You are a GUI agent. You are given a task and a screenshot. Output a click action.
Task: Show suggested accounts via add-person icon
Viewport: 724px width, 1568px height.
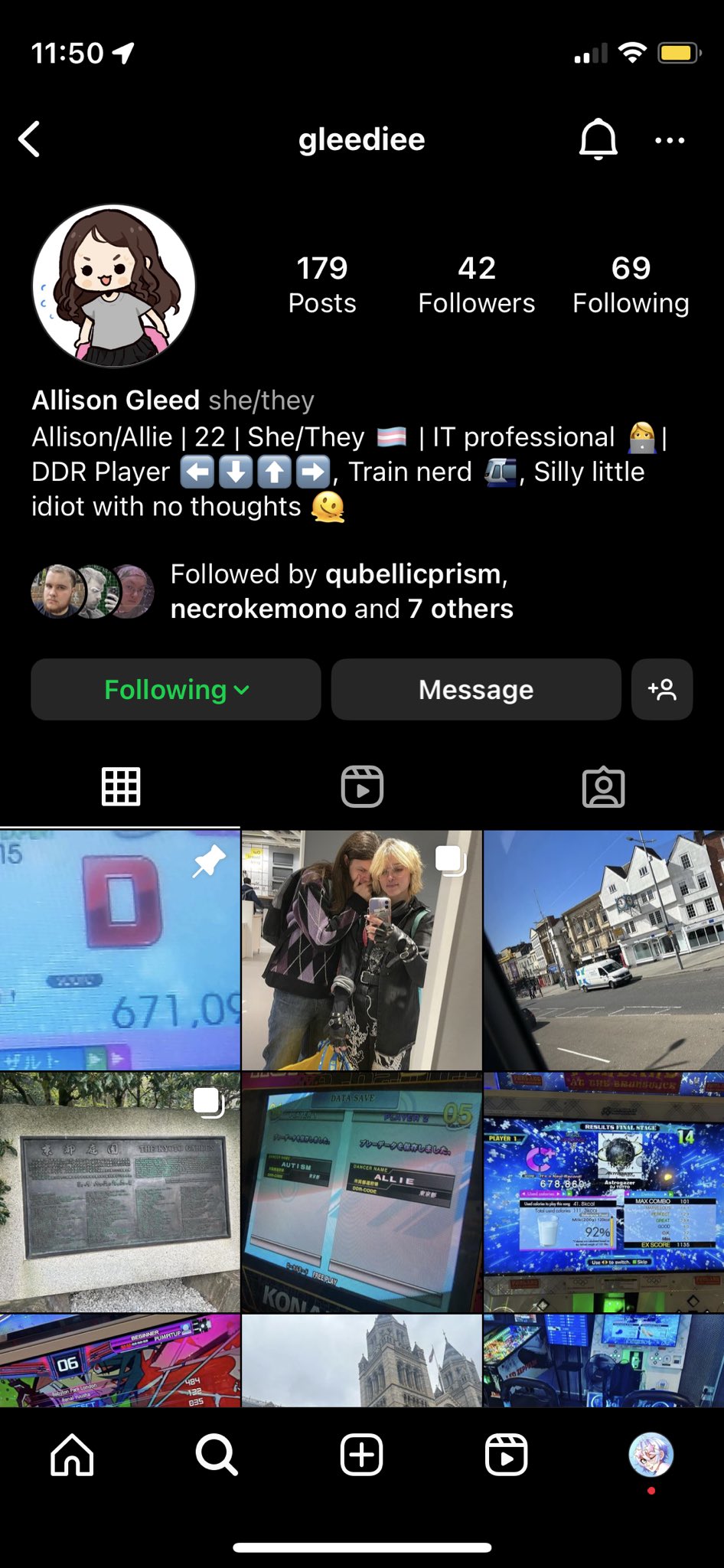tap(662, 690)
